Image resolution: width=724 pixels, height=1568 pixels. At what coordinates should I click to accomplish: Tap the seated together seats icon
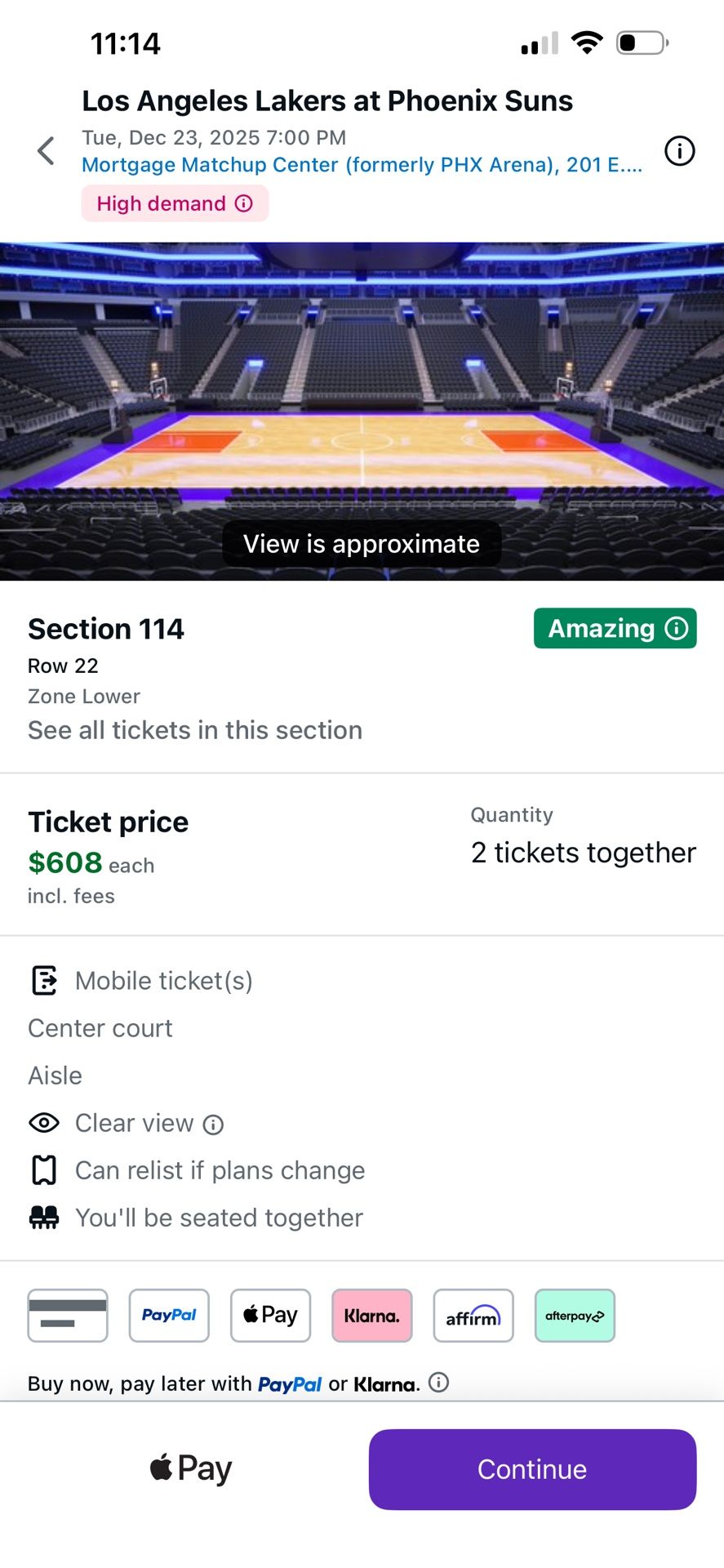point(44,1217)
